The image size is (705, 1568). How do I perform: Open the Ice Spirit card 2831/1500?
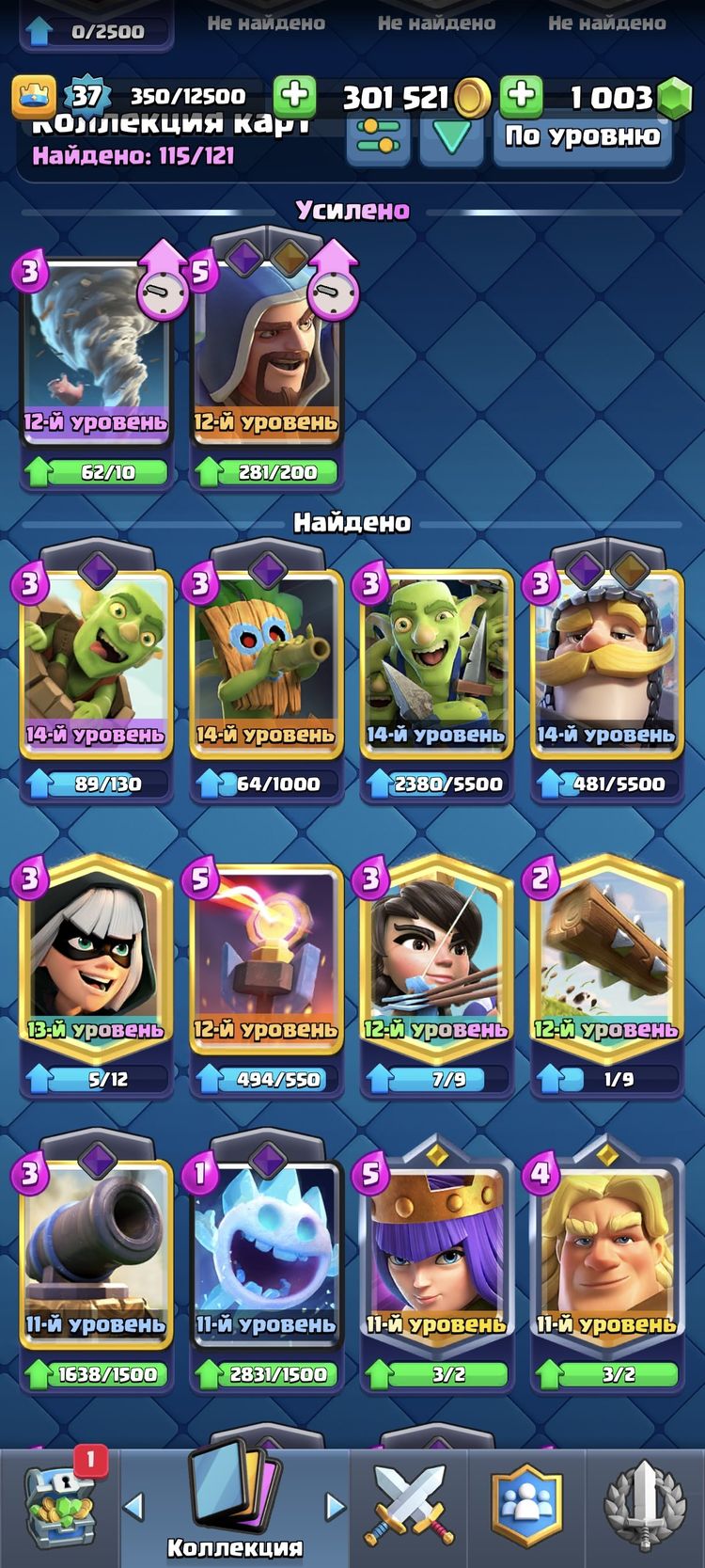point(266,1256)
